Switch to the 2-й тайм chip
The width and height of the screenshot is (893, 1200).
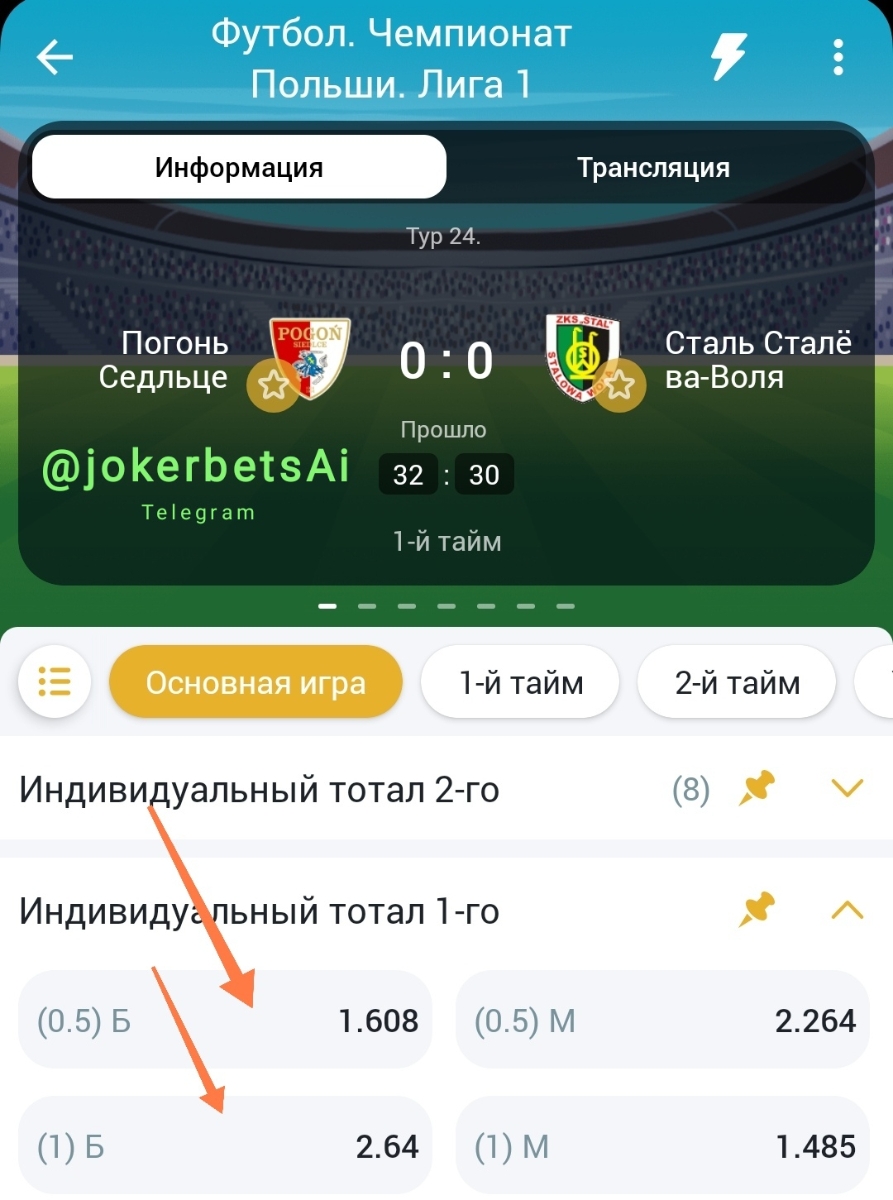coord(737,684)
